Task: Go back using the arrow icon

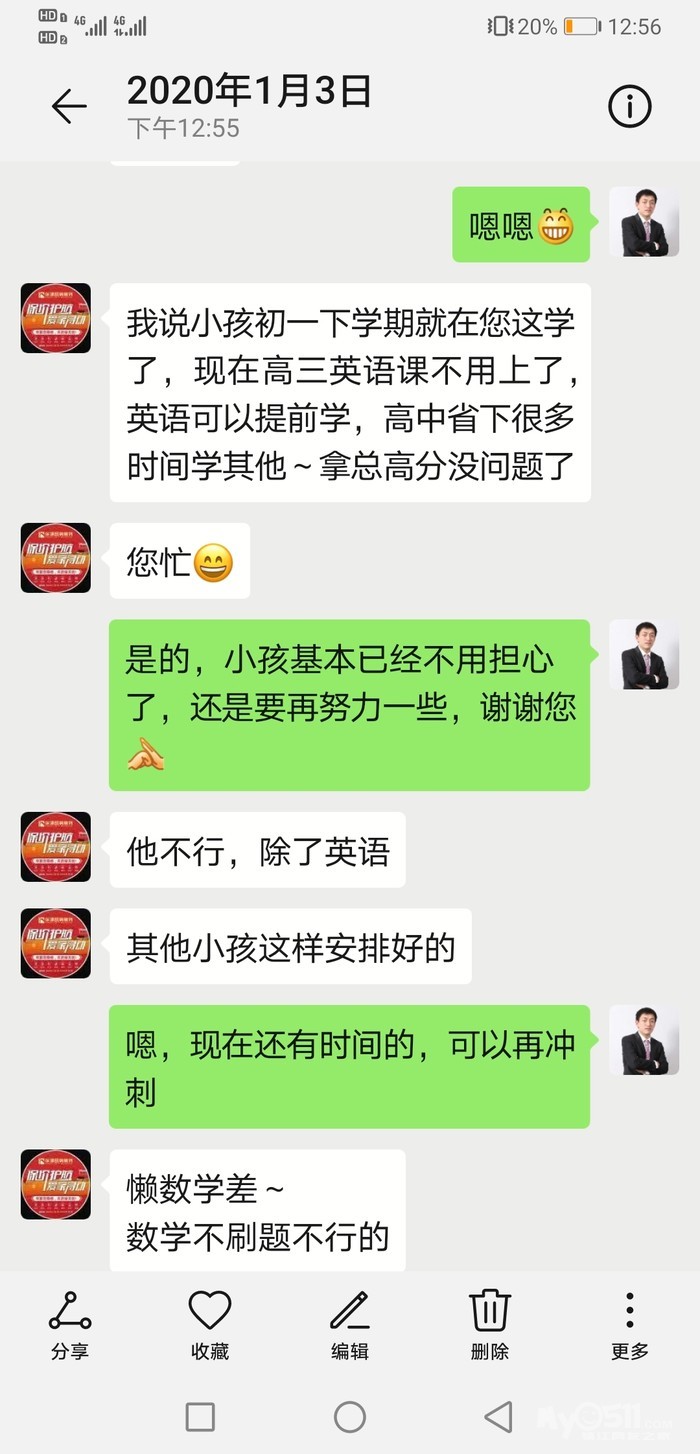Action: point(69,106)
